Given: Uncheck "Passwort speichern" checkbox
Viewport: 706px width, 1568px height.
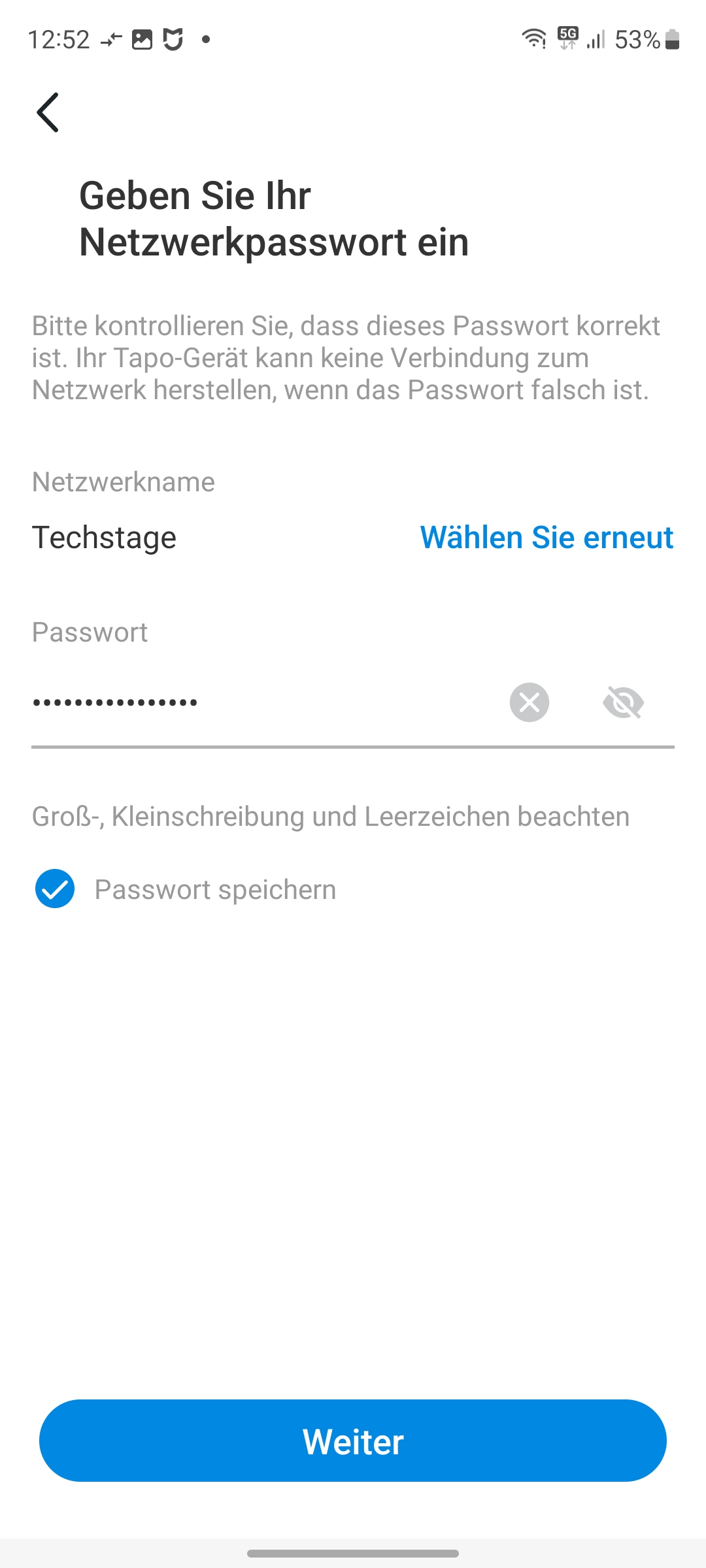Looking at the screenshot, I should tap(56, 889).
